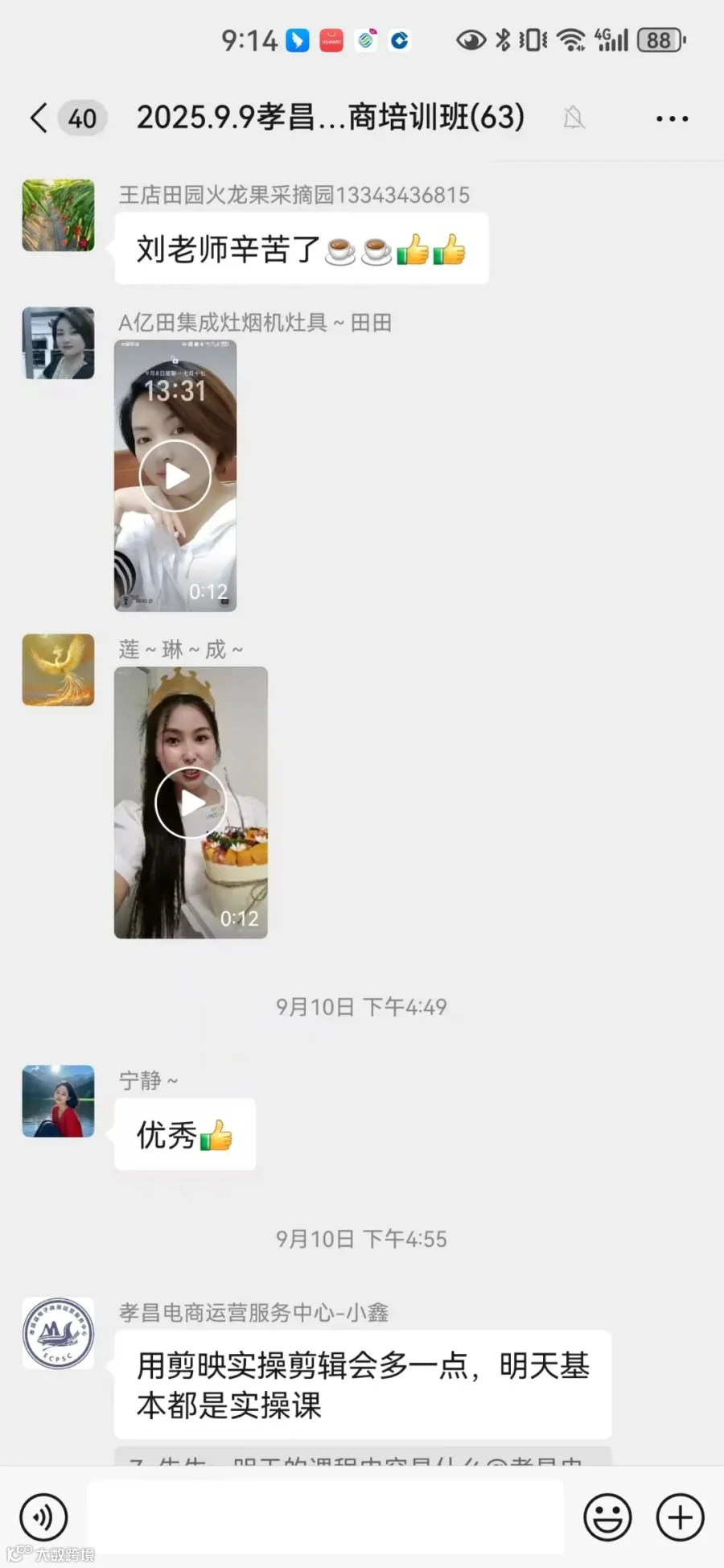724x1568 pixels.
Task: Play the video sent by A亿田集成灶烟机灶具～田田
Action: [175, 476]
